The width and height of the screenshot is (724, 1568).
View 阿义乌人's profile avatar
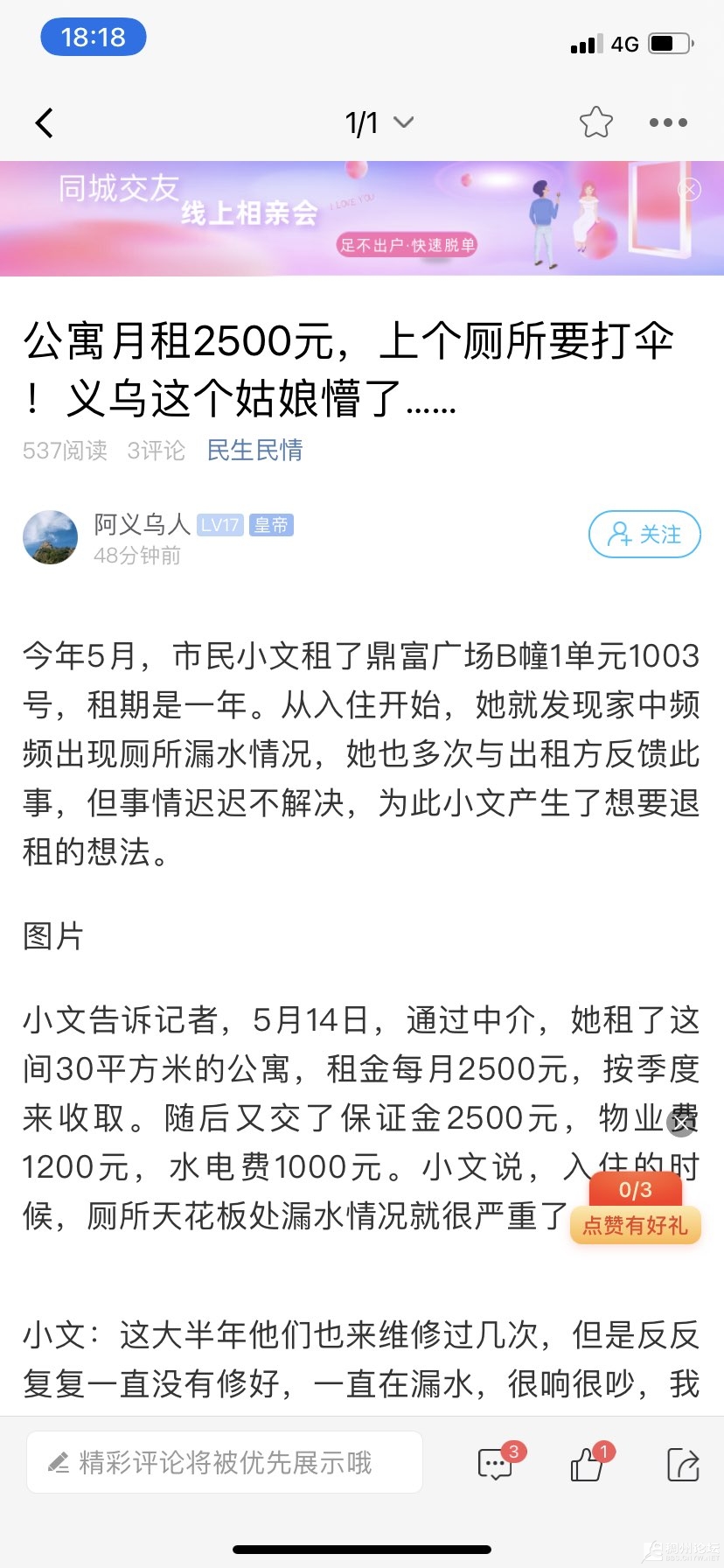[x=50, y=537]
